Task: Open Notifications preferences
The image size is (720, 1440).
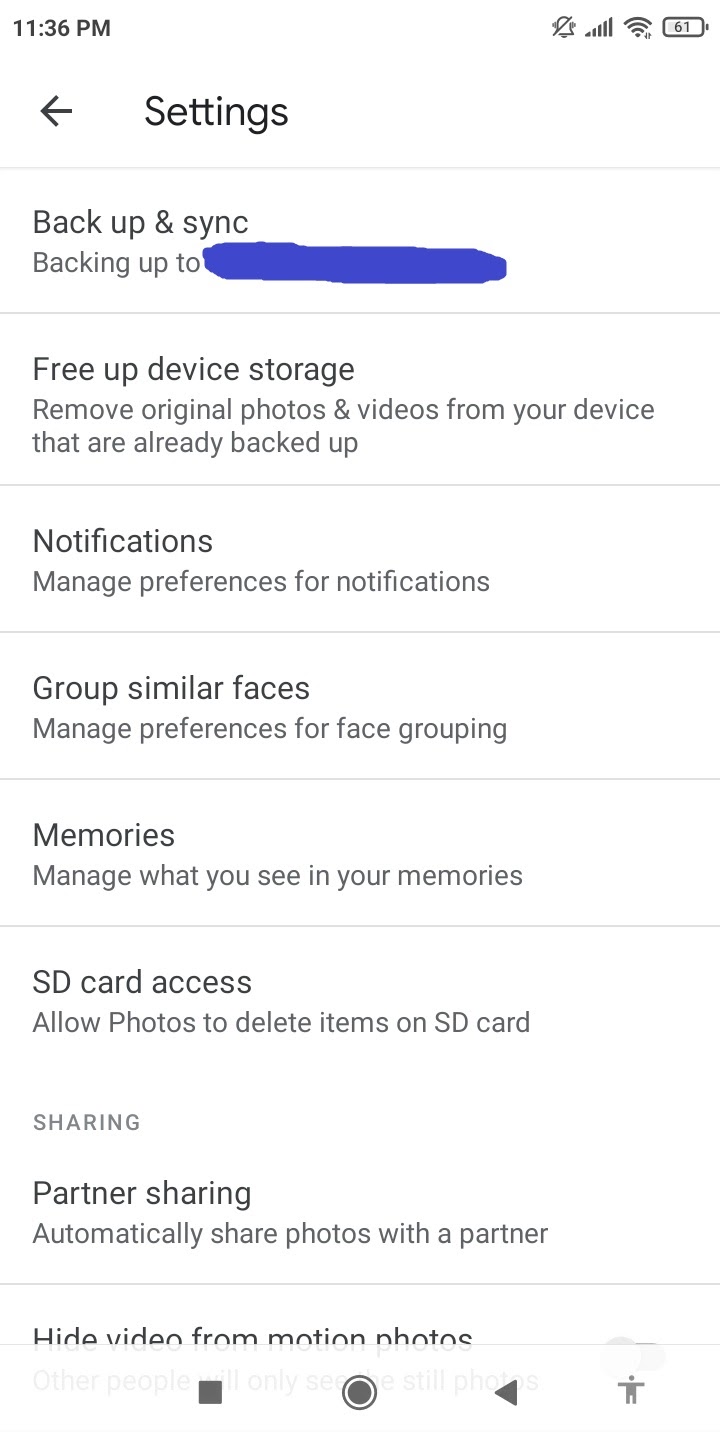Action: (360, 559)
